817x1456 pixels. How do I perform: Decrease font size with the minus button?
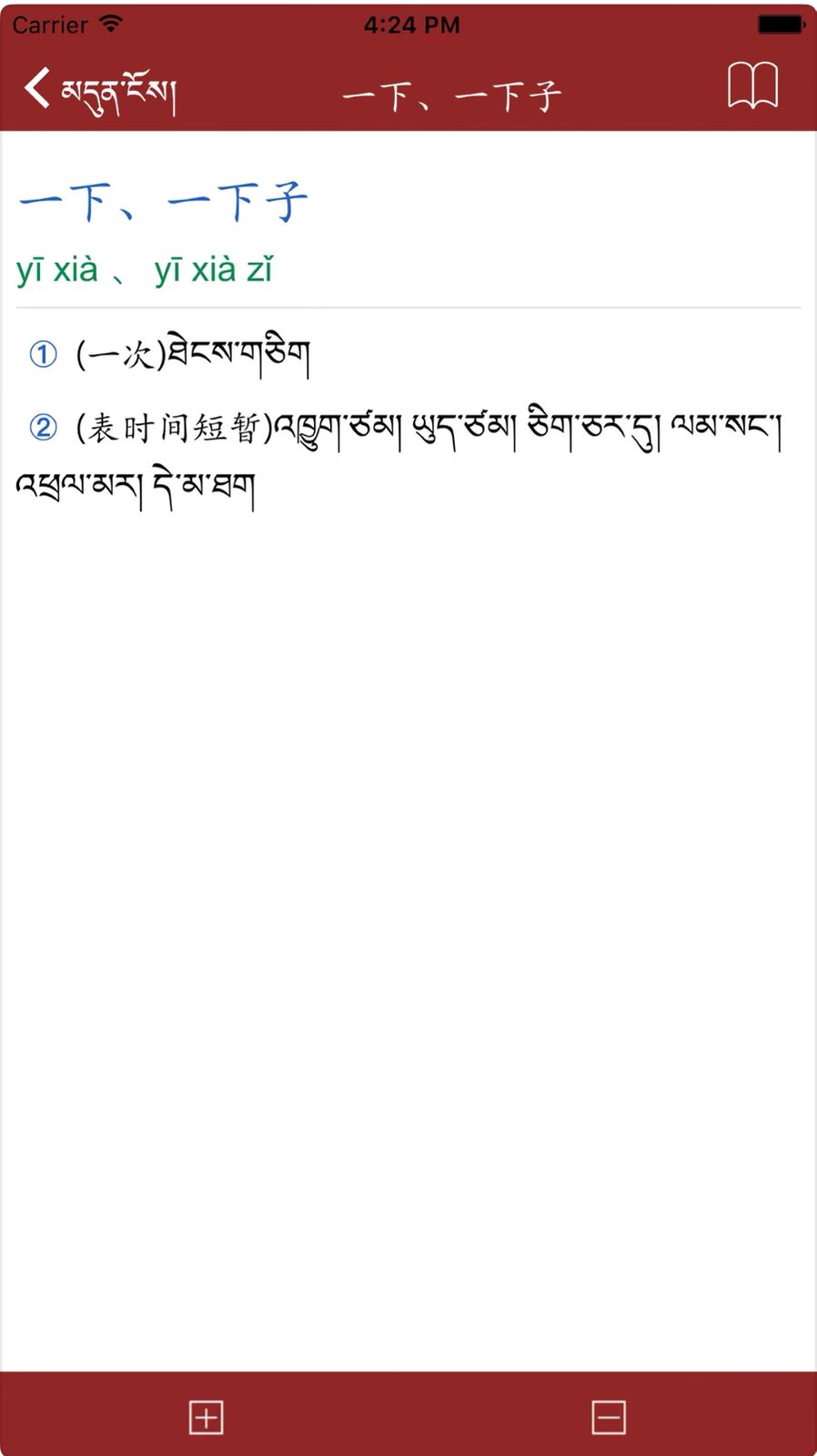[x=608, y=1417]
